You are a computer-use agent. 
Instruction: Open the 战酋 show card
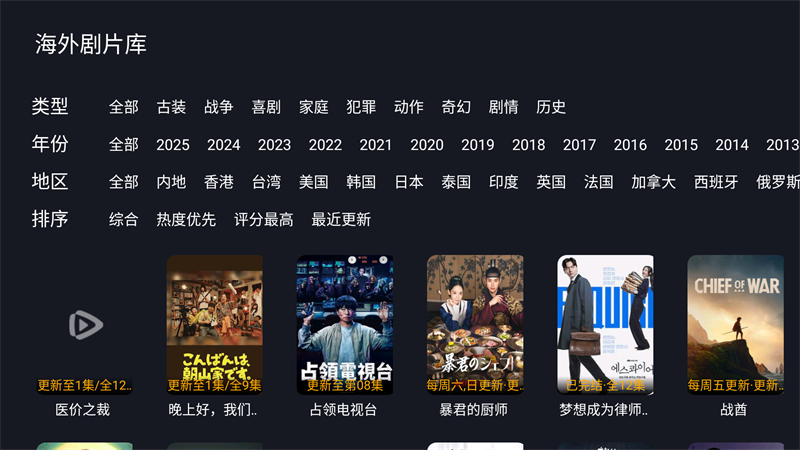734,325
